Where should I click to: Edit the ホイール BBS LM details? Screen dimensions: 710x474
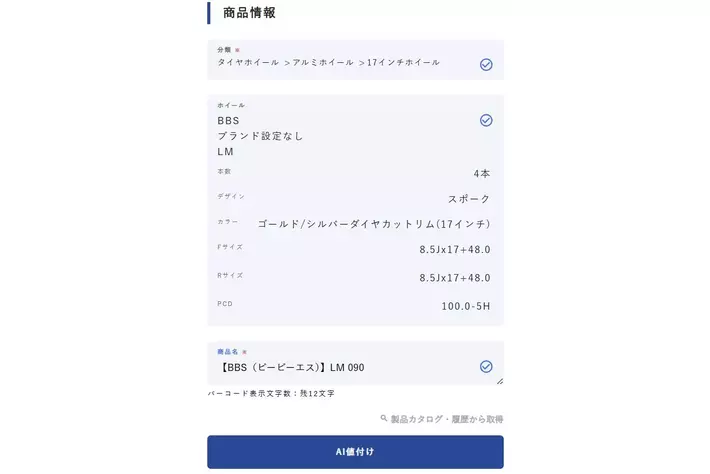355,135
